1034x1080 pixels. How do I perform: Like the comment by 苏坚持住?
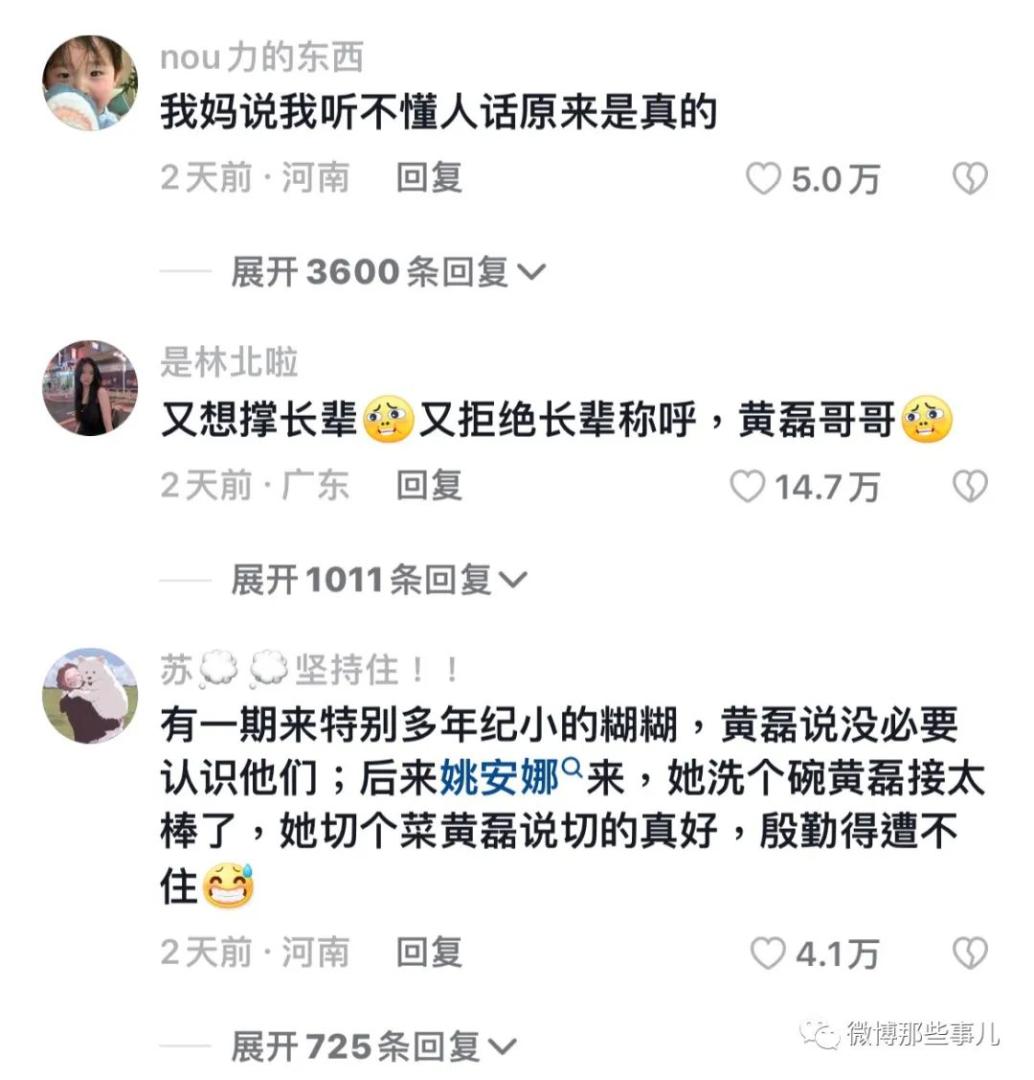point(767,954)
